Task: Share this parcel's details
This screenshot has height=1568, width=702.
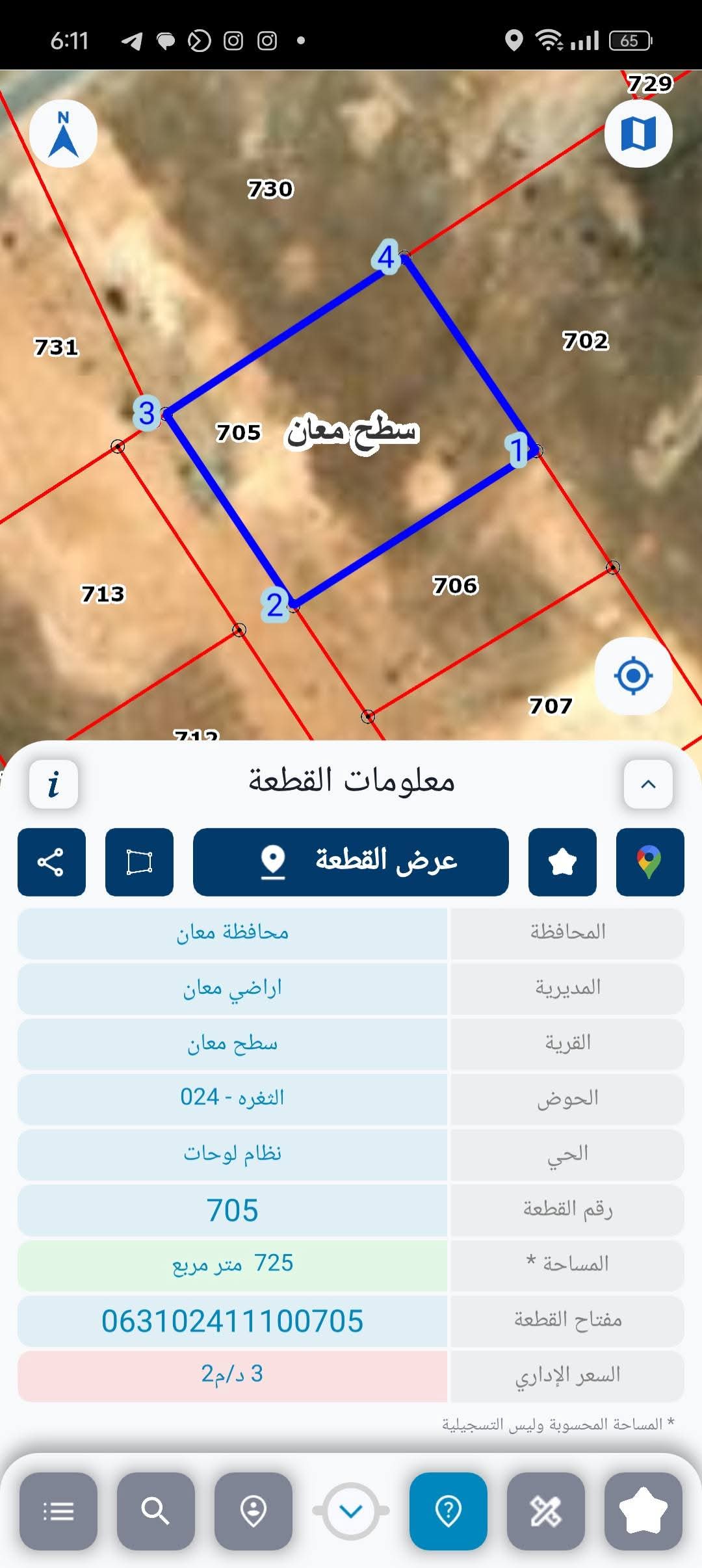Action: click(x=51, y=862)
